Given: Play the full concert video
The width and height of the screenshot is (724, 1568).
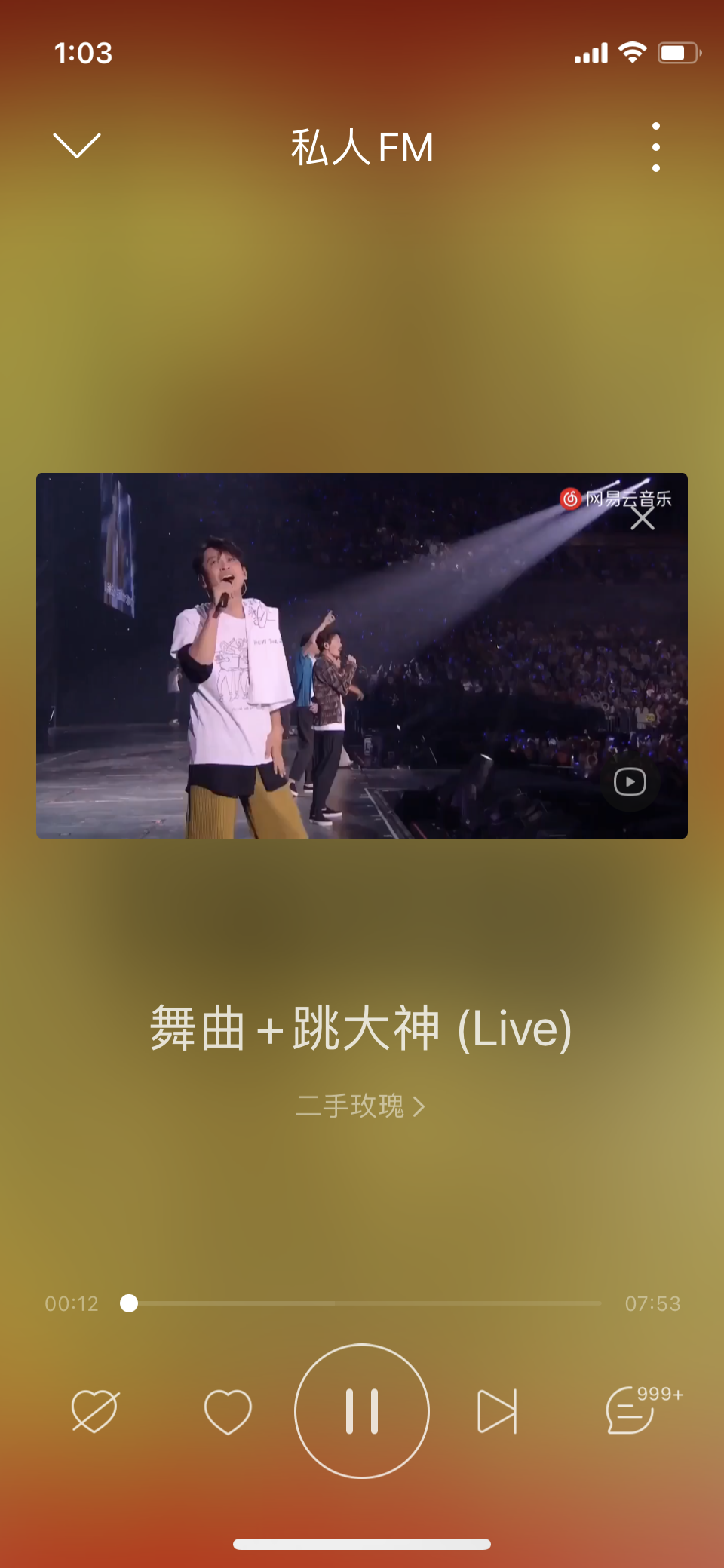Looking at the screenshot, I should pos(630,782).
